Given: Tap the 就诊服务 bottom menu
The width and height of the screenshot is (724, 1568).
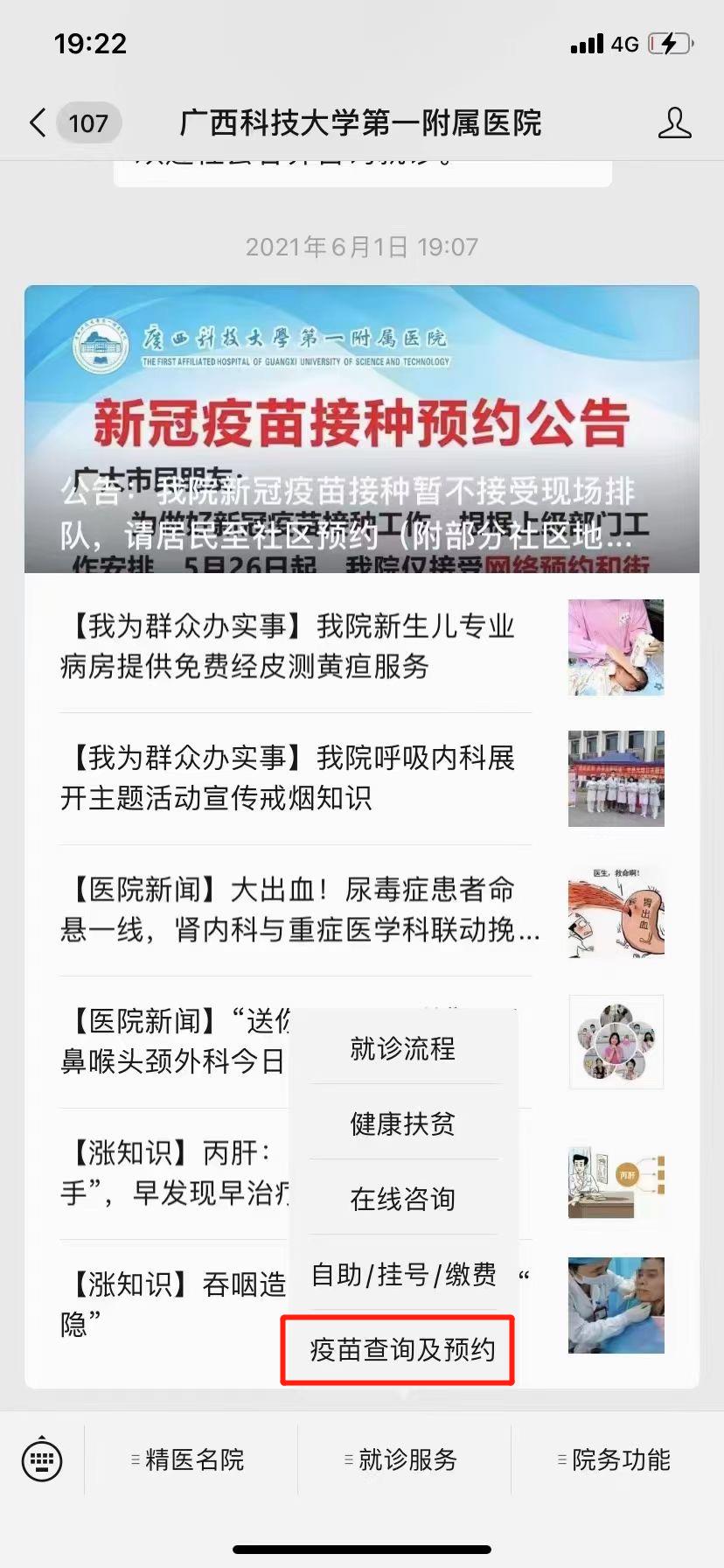Looking at the screenshot, I should coord(404,1459).
